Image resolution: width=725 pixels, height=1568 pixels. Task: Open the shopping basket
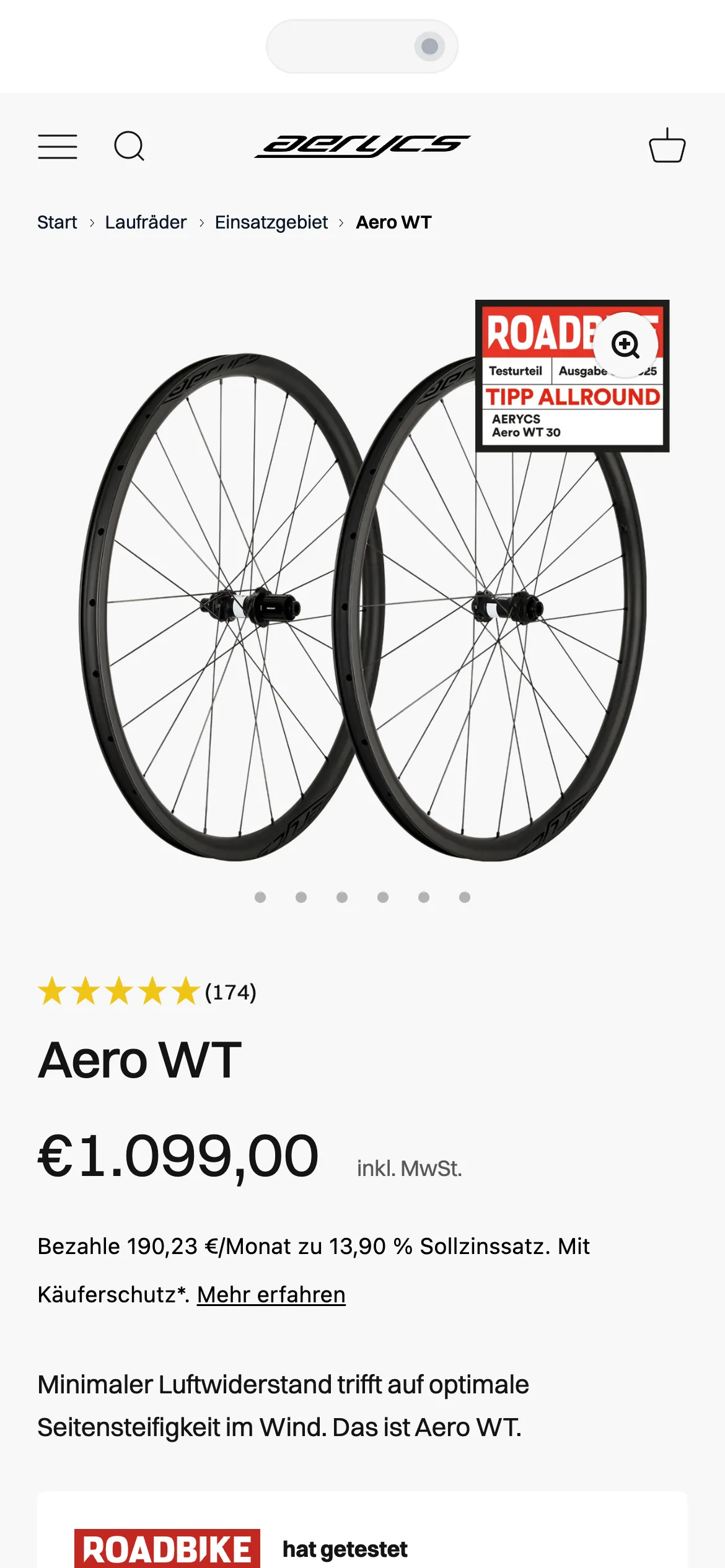click(x=667, y=146)
